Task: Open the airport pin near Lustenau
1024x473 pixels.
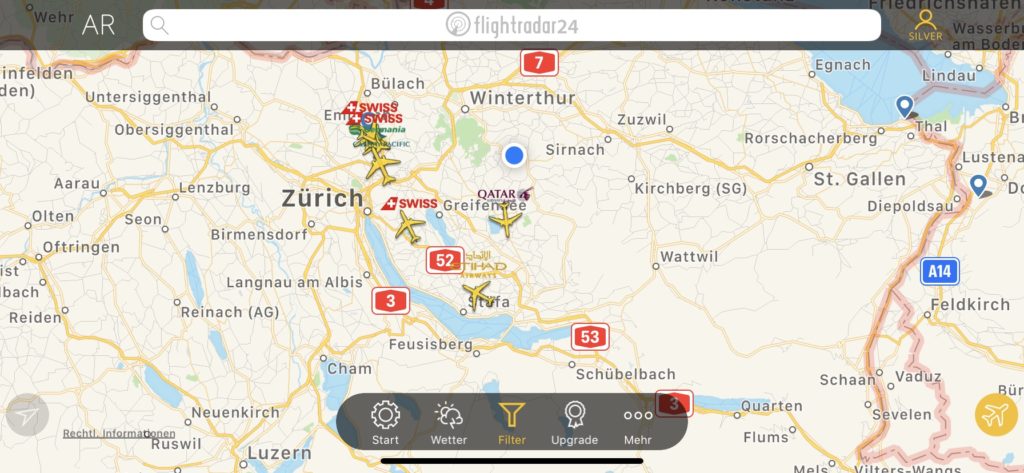Action: click(978, 185)
